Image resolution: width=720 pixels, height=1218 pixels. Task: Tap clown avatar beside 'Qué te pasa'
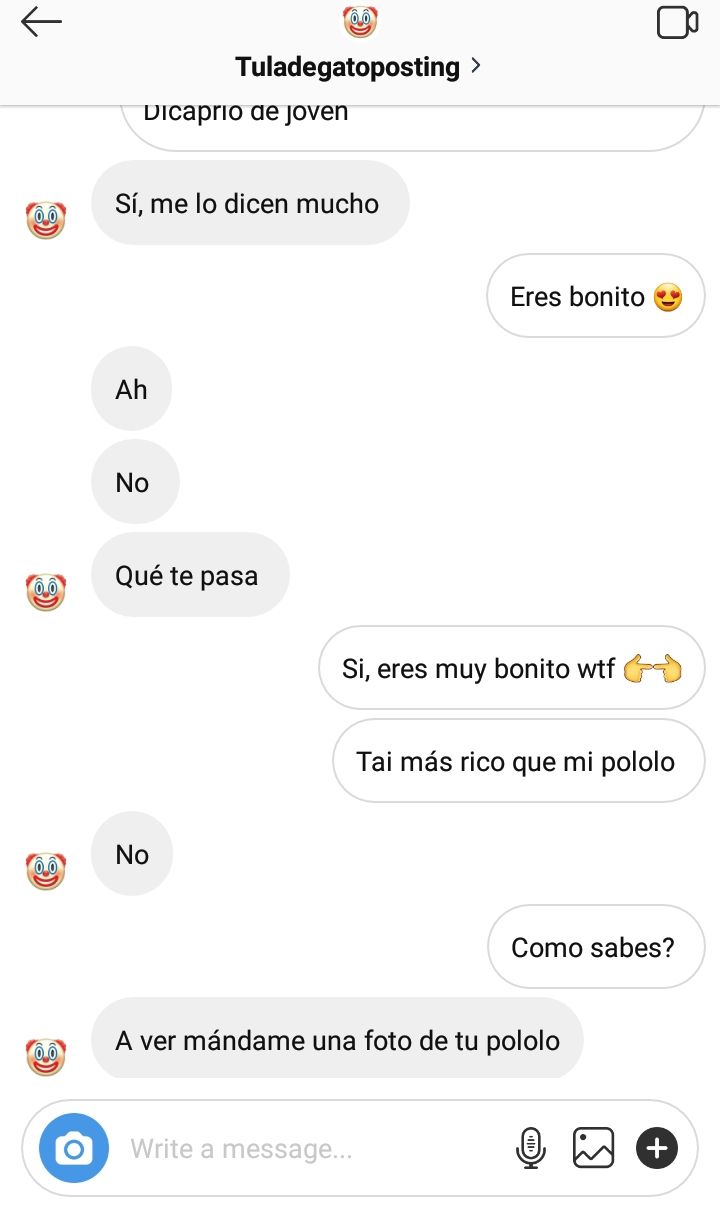click(x=45, y=592)
